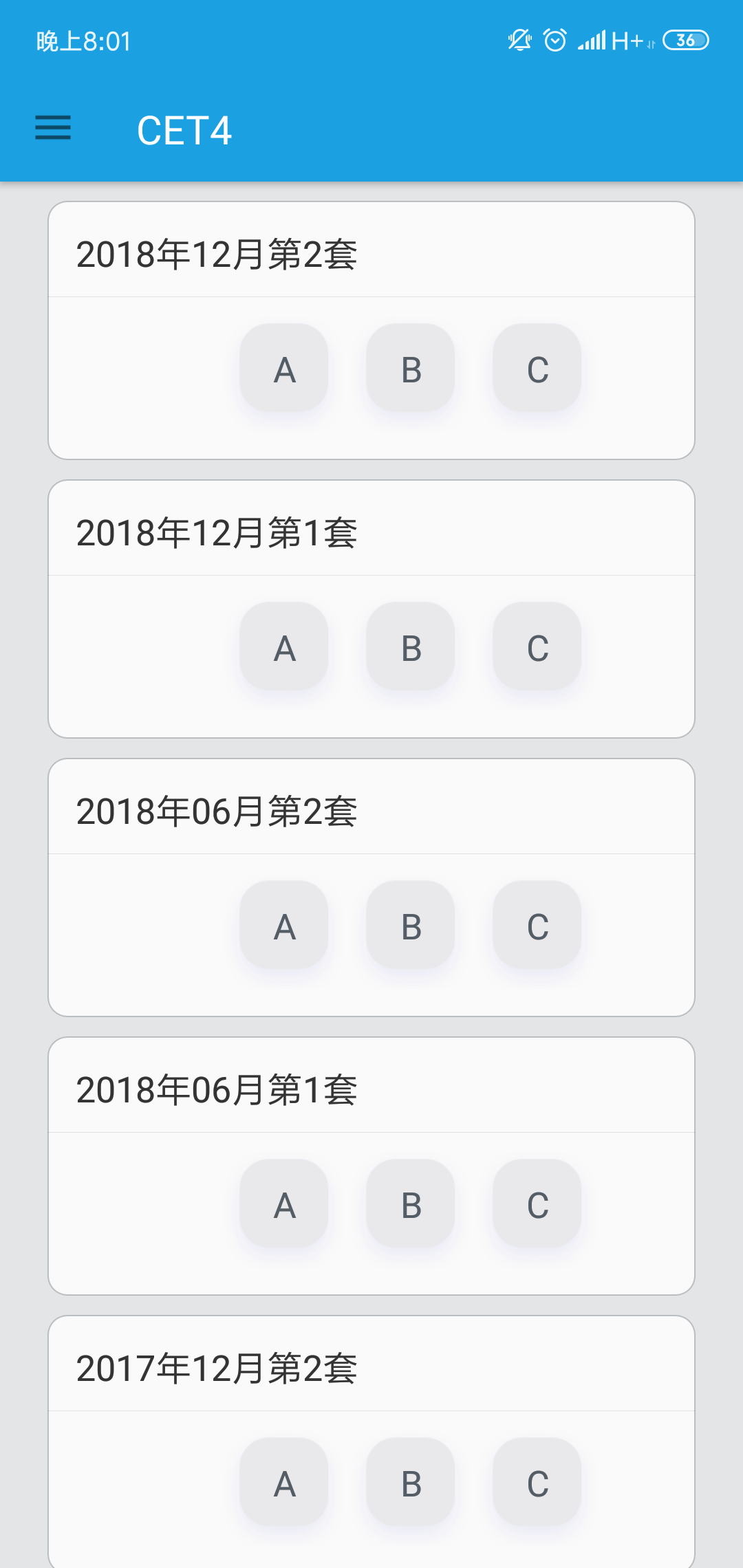The image size is (743, 1568).
Task: Tap the signal strength bars icon
Action: (x=592, y=40)
